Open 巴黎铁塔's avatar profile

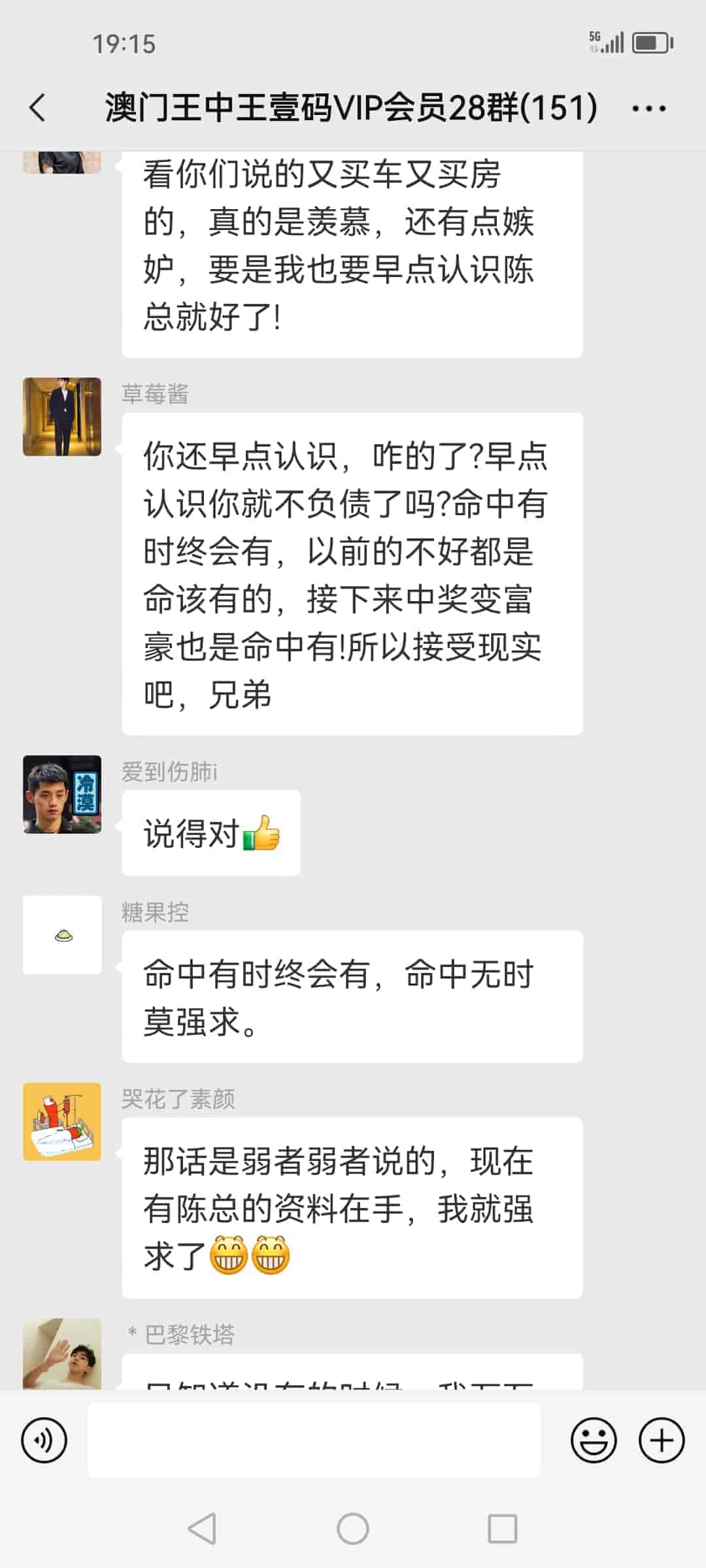pyautogui.click(x=62, y=1354)
